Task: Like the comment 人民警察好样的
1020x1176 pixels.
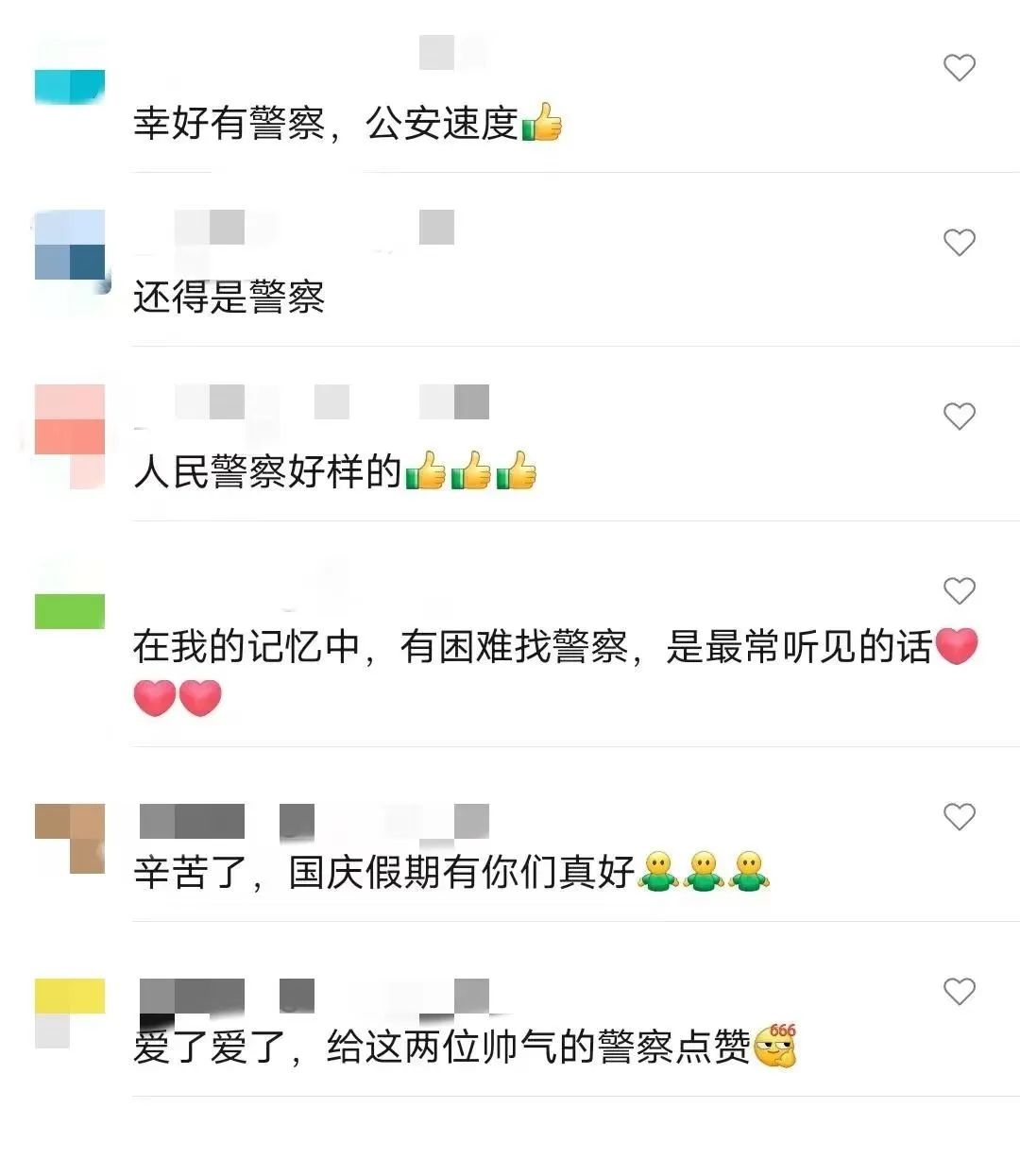Action: pos(959,417)
